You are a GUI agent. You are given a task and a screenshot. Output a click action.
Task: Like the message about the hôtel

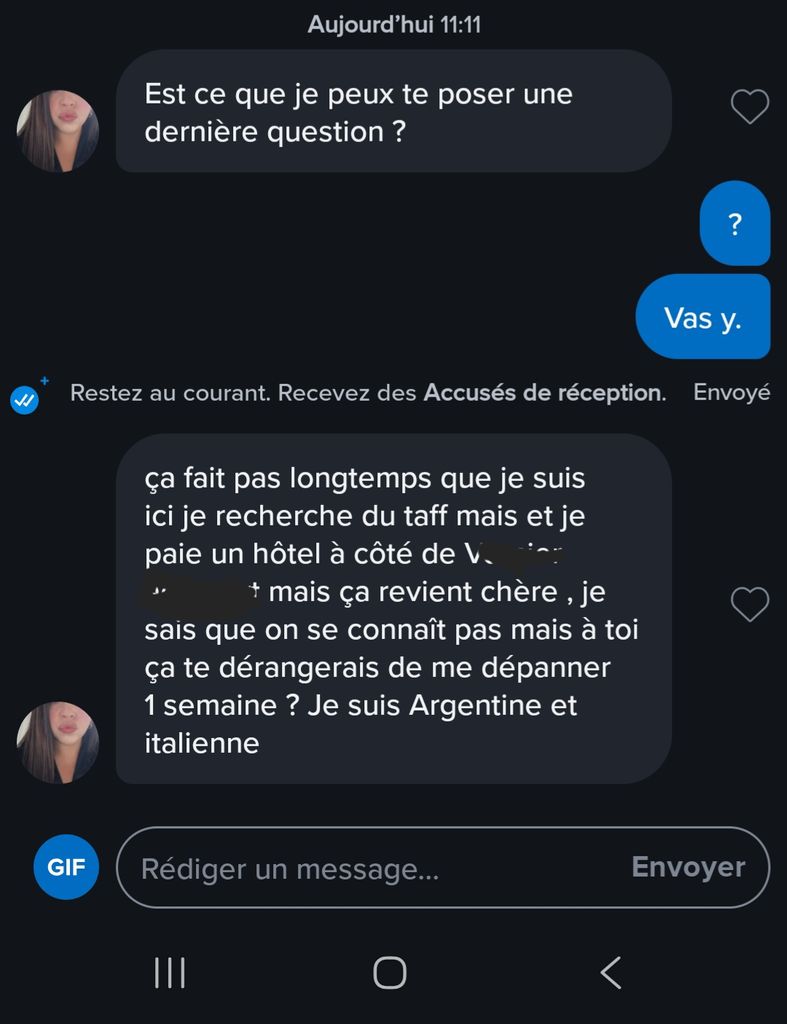coord(749,604)
